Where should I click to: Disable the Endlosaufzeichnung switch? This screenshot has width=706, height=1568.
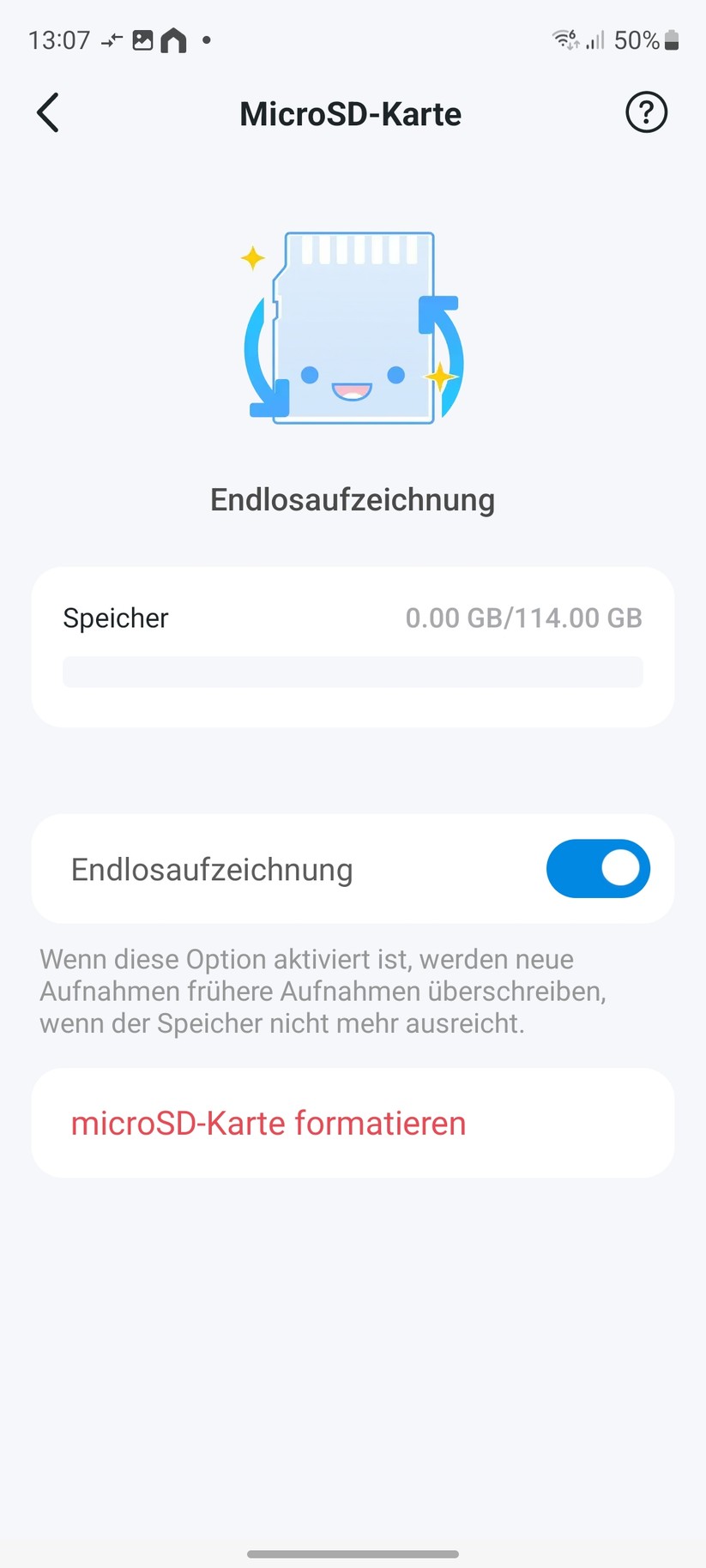tap(598, 868)
